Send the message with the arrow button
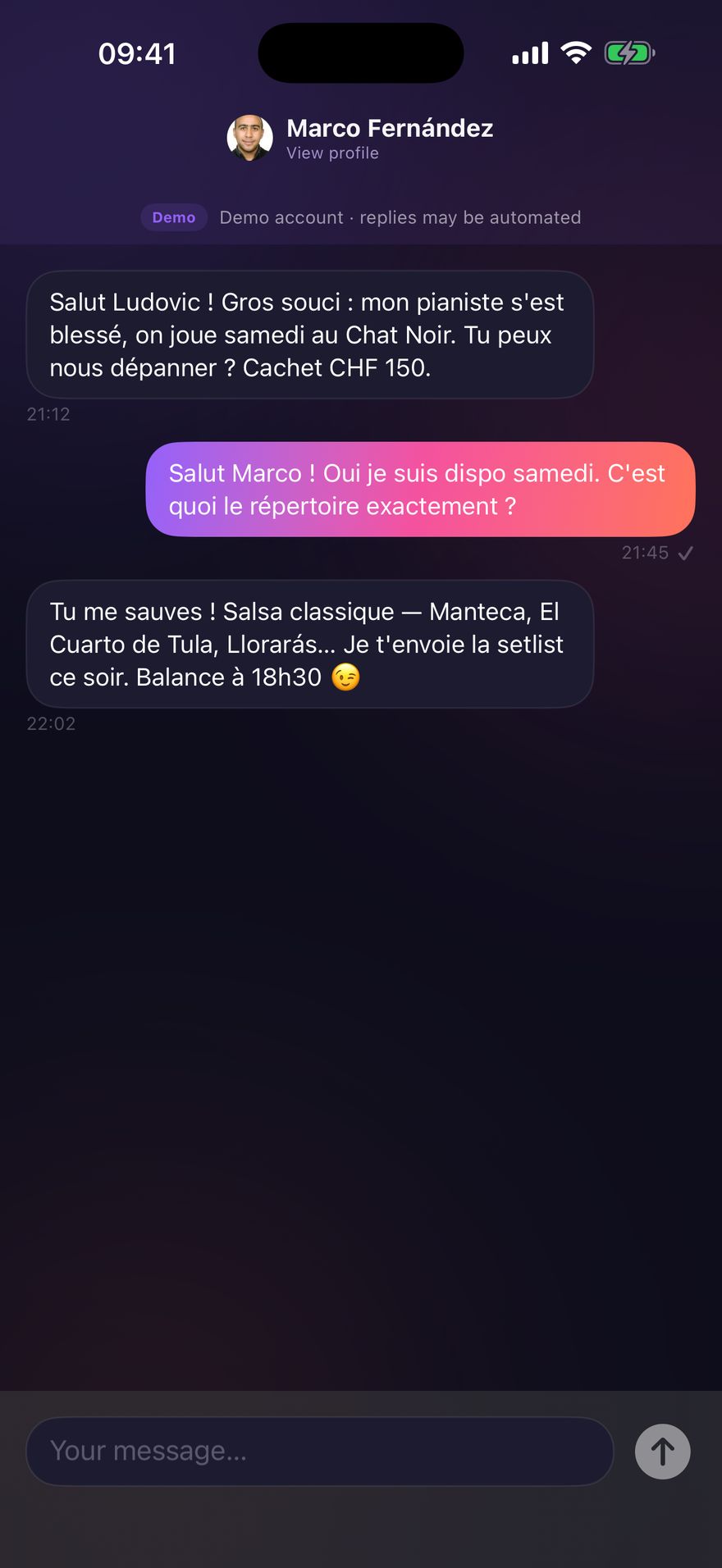This screenshot has height=1568, width=722. (x=663, y=1451)
